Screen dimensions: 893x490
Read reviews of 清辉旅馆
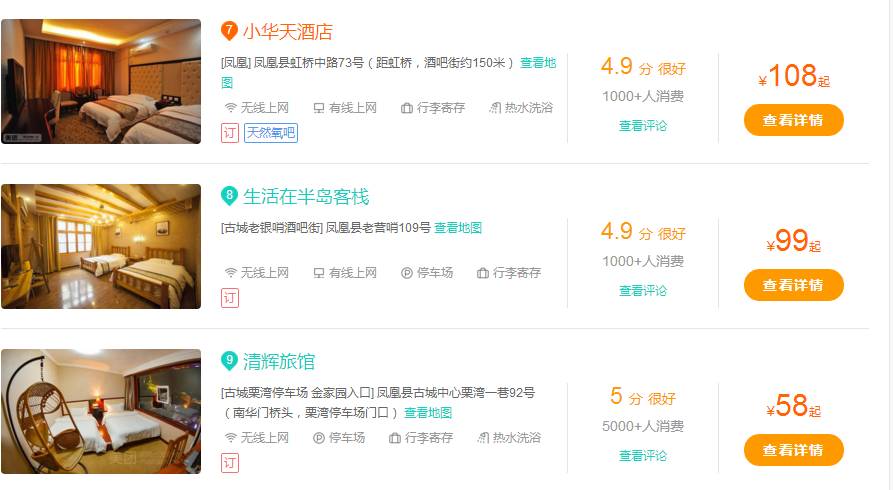pyautogui.click(x=642, y=456)
